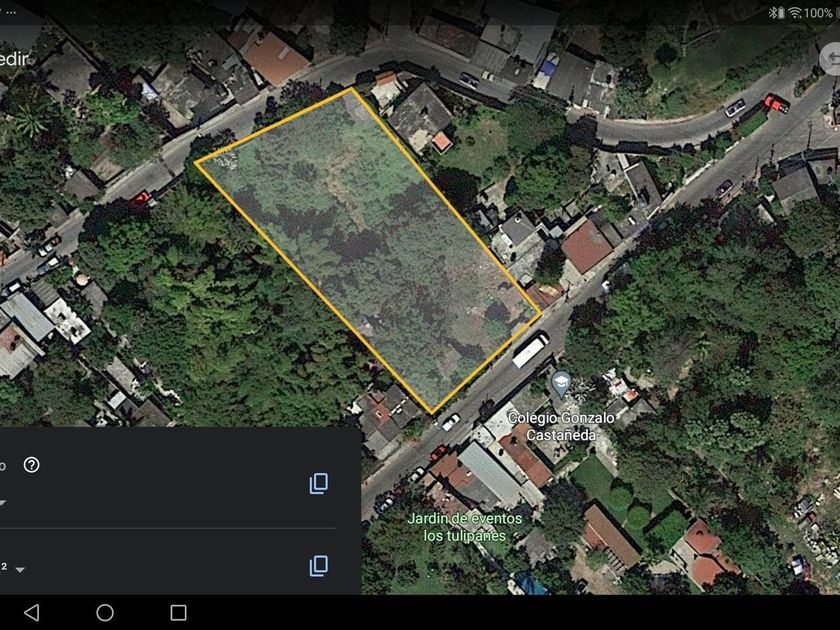
Task: Copy the perimeter measurement value
Action: pos(319,484)
